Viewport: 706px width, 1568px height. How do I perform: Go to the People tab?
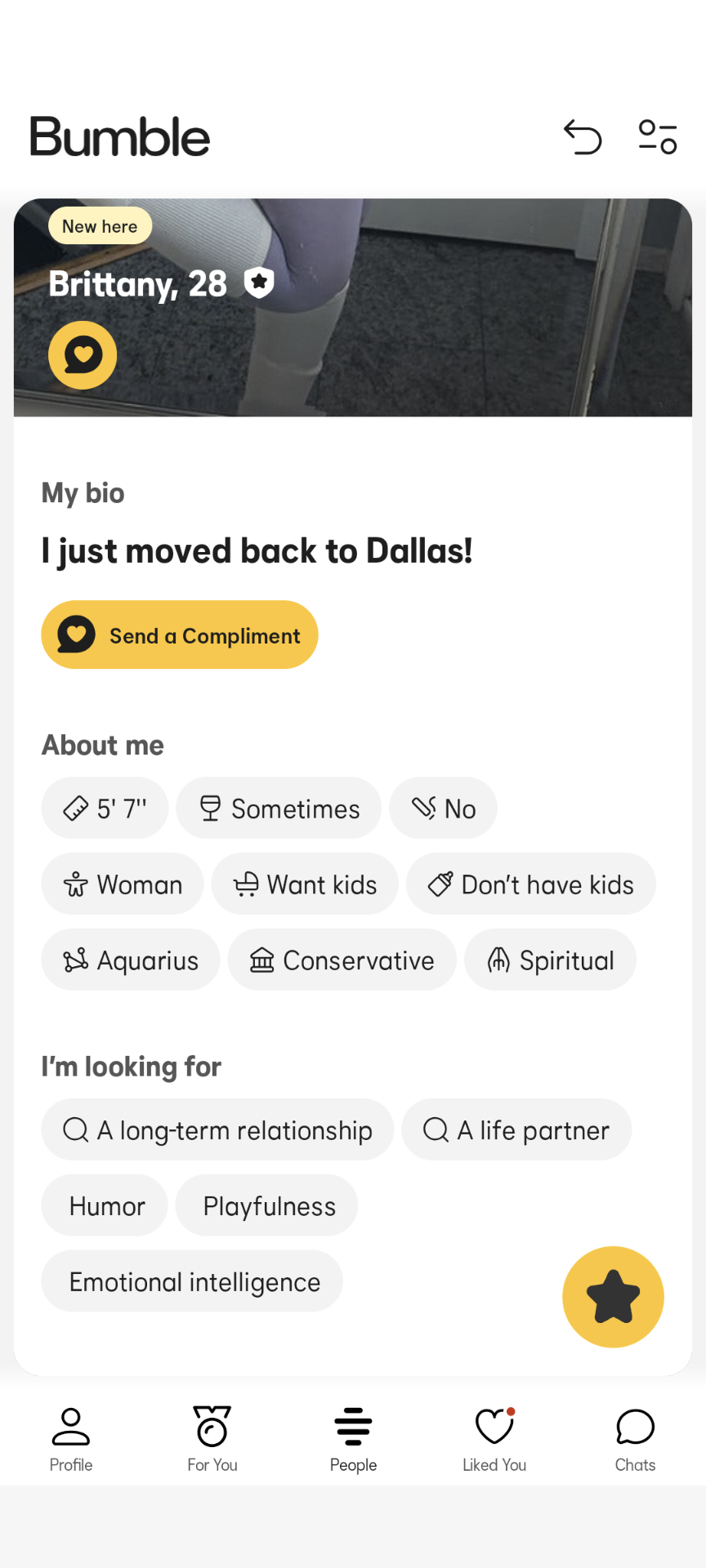click(353, 1440)
